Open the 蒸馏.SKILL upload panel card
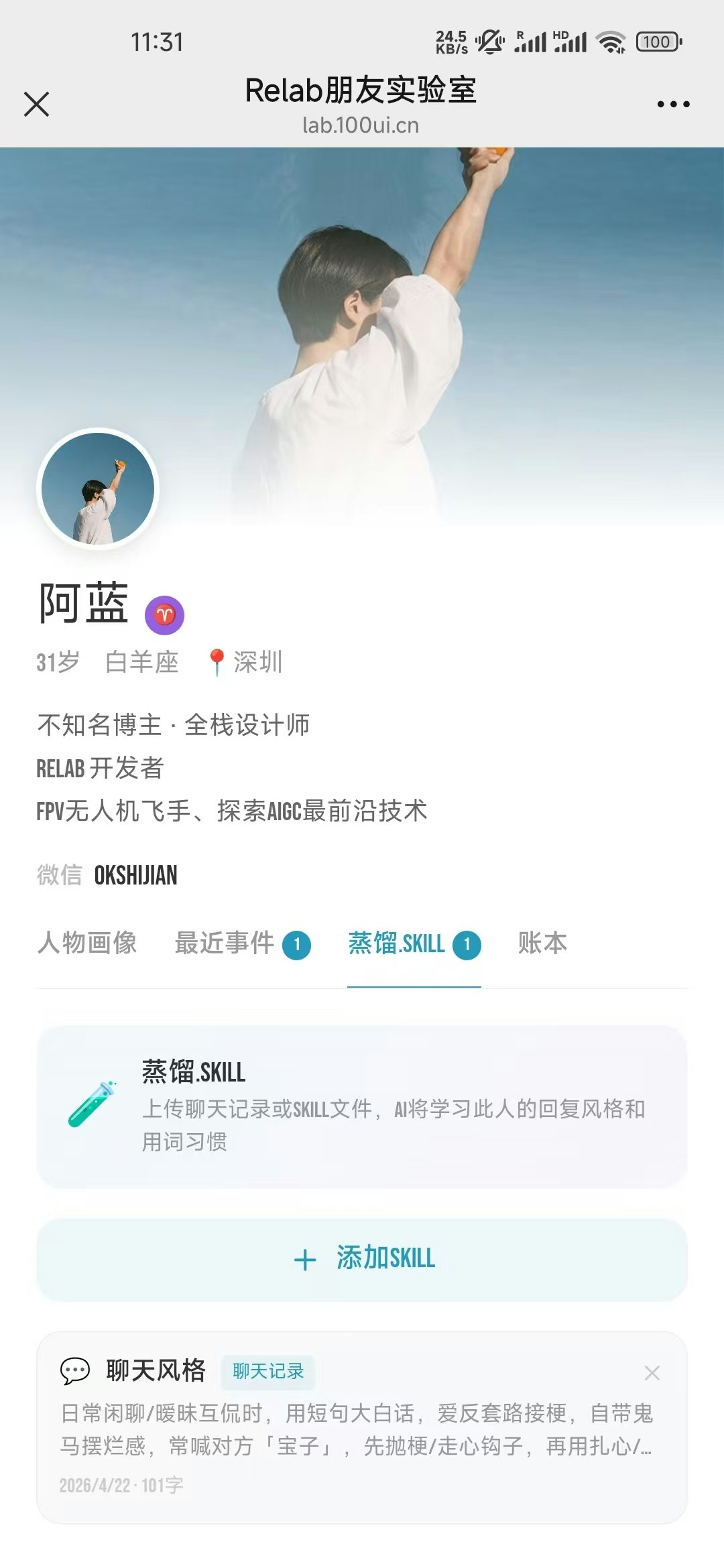This screenshot has height=1568, width=724. click(362, 1106)
